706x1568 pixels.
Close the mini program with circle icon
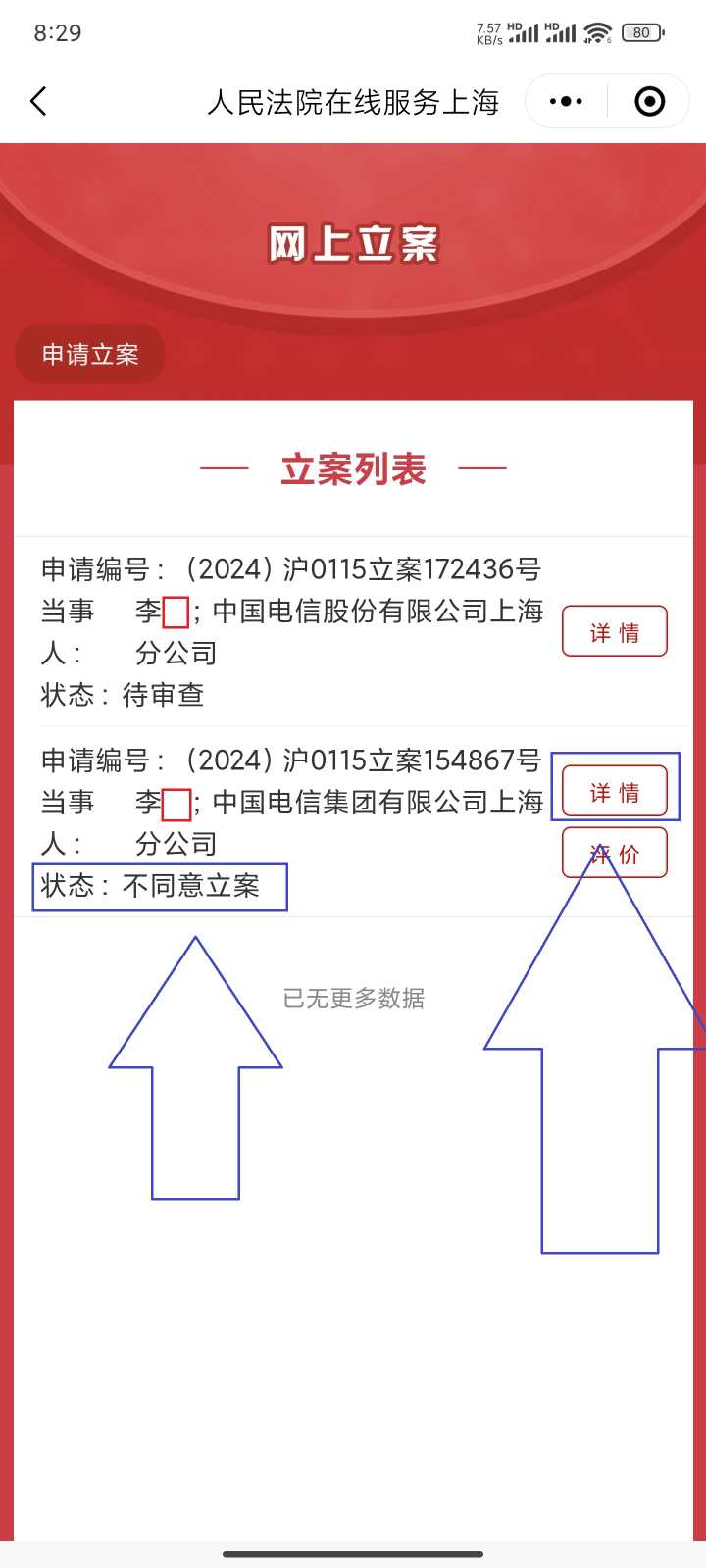coord(649,101)
